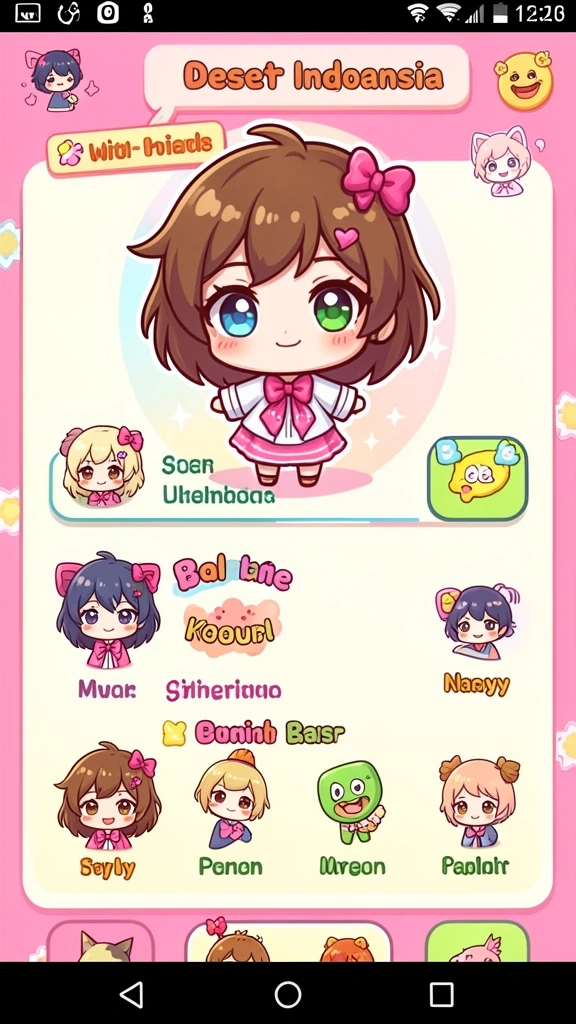This screenshot has height=1024, width=576.
Task: Open the smiley emoji icon beside the title
Action: pos(524,80)
